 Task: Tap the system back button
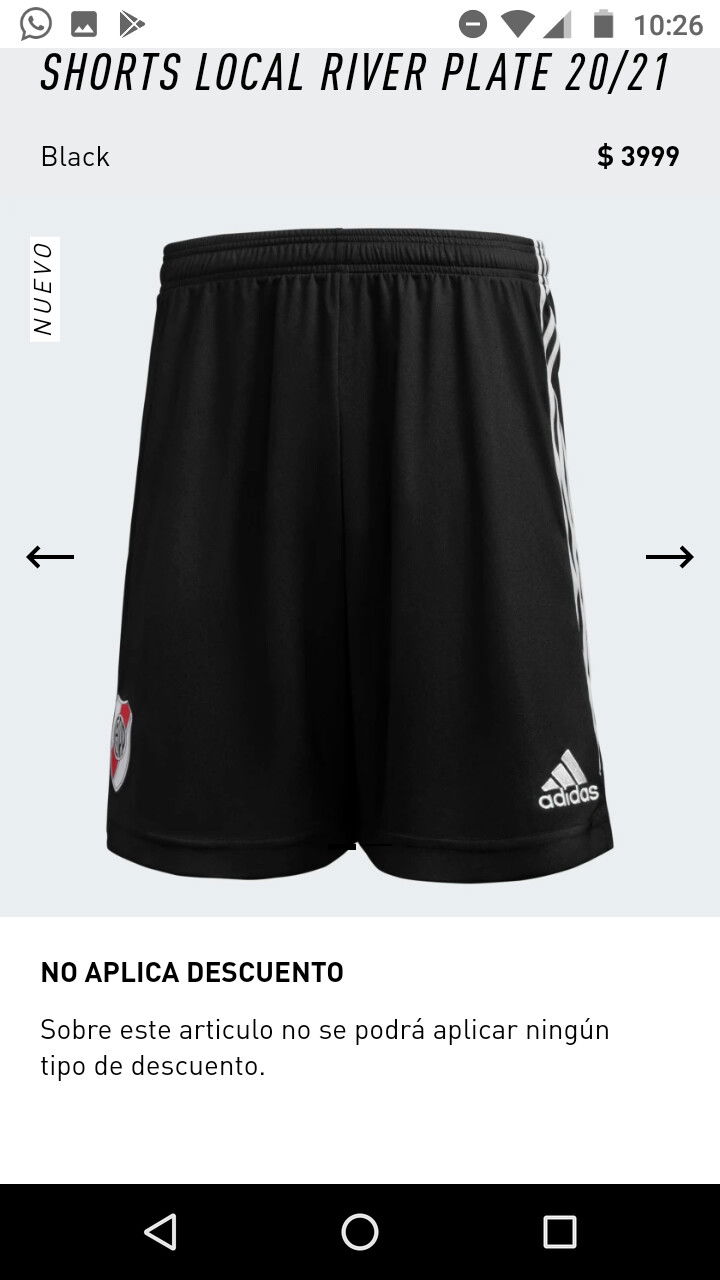160,1232
